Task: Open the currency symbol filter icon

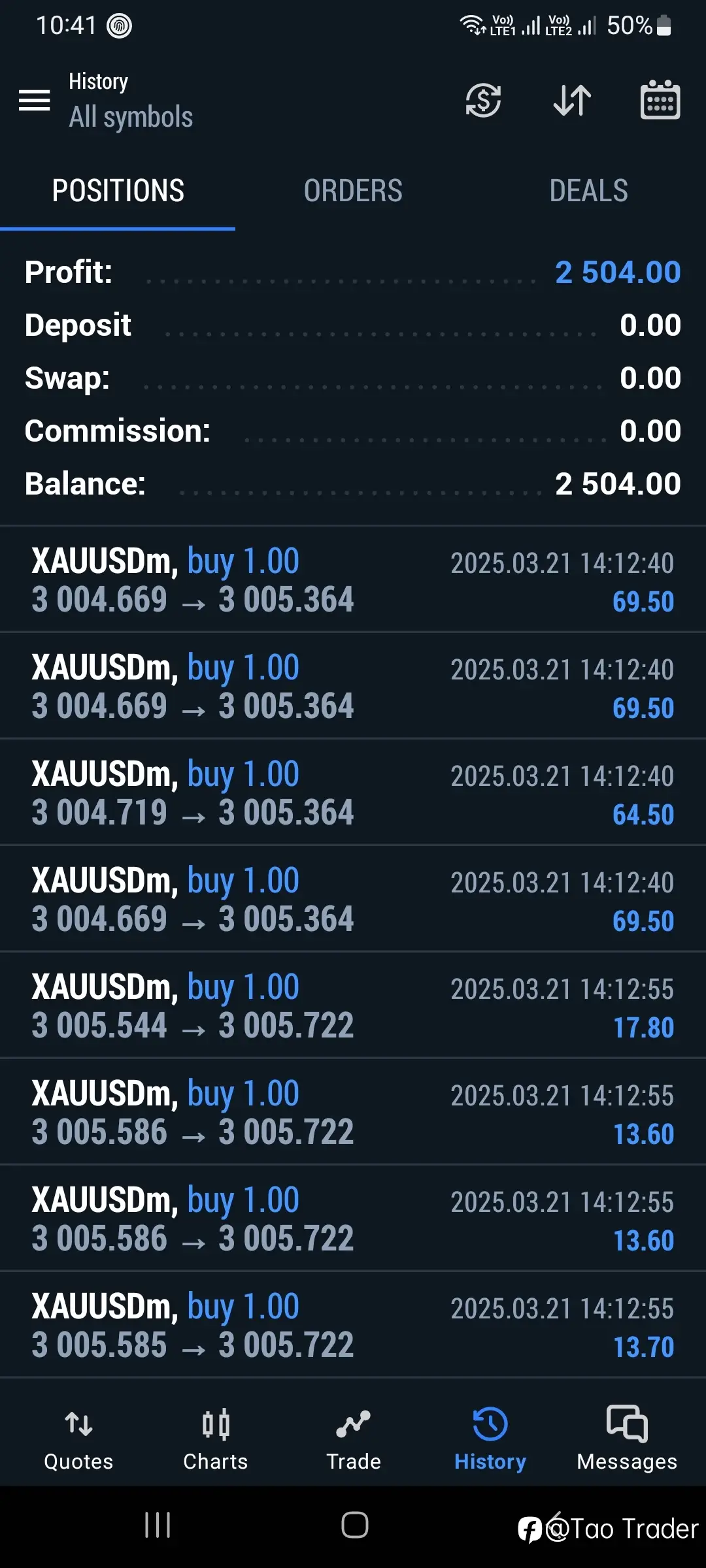Action: [x=483, y=100]
